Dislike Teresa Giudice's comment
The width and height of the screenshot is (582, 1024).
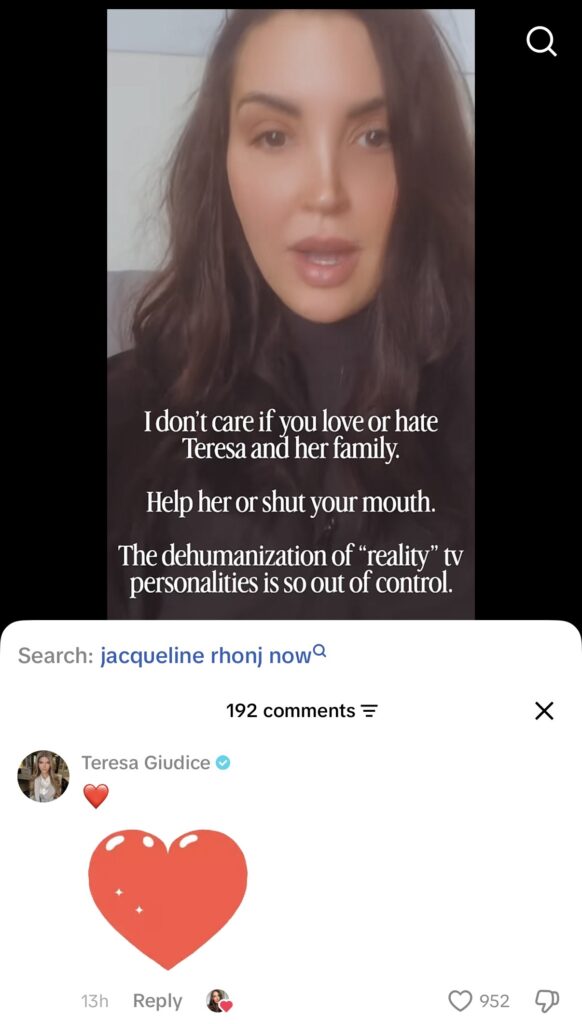[x=547, y=1000]
